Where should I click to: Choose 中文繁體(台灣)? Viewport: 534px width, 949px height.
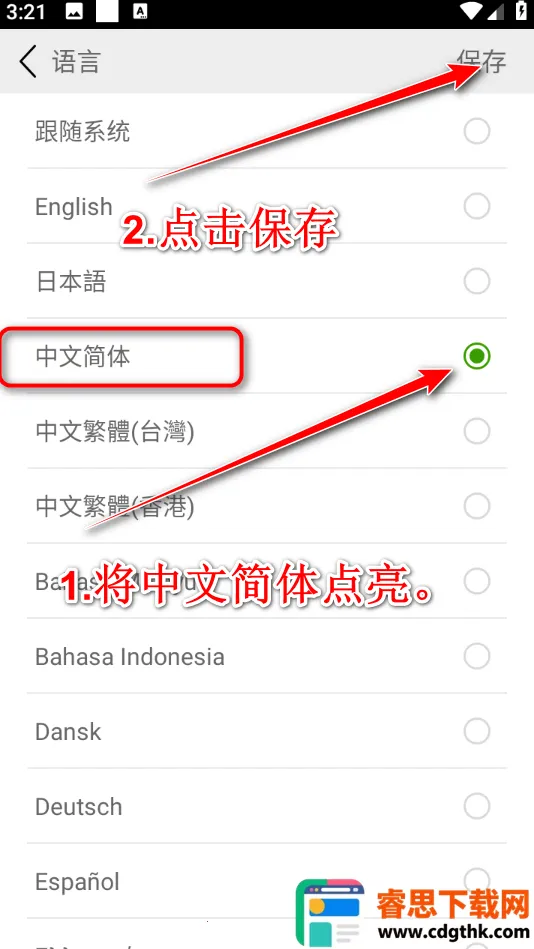pyautogui.click(x=266, y=432)
